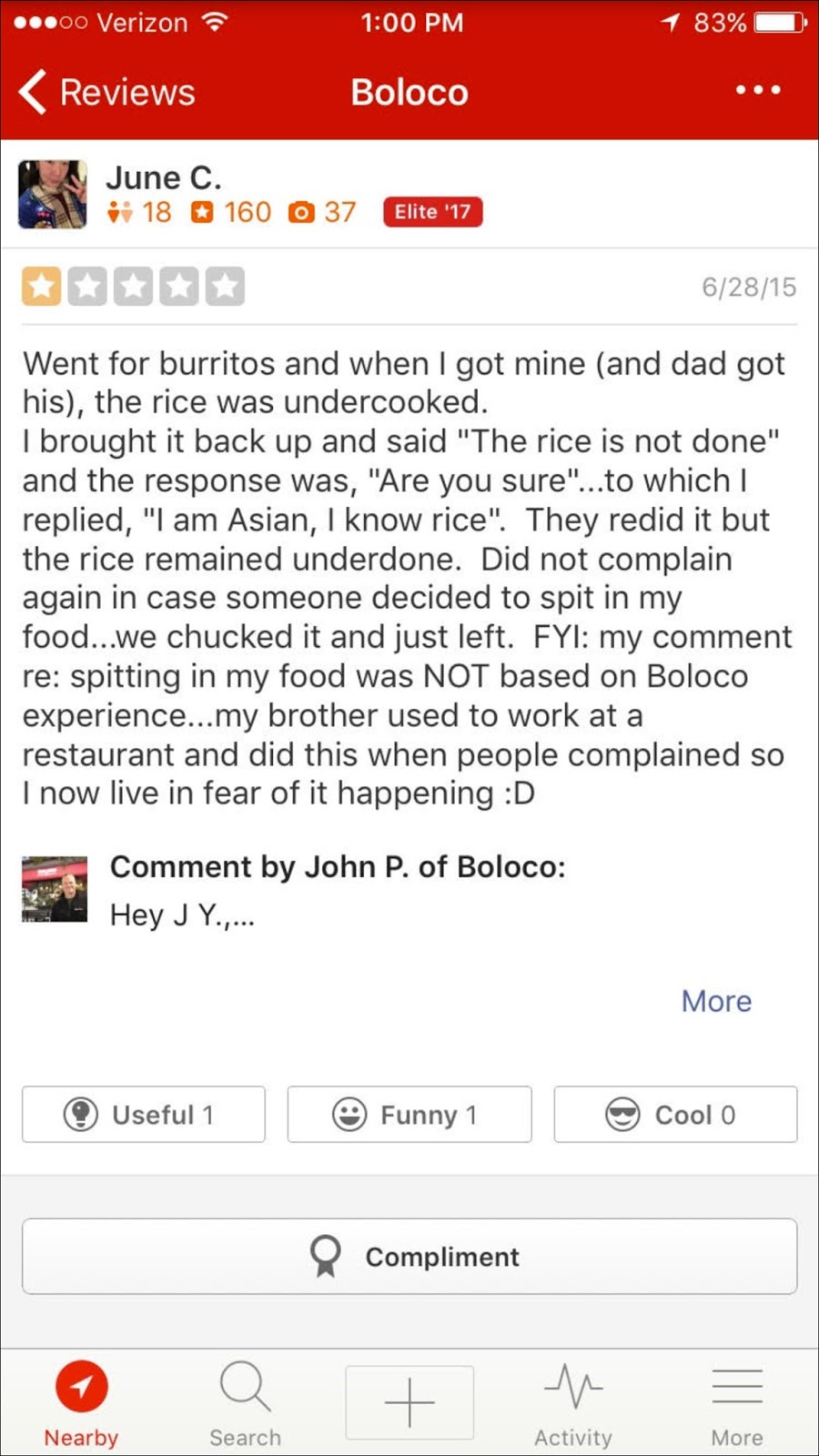Viewport: 819px width, 1456px height.
Task: Open June C.'s profile
Action: [164, 177]
